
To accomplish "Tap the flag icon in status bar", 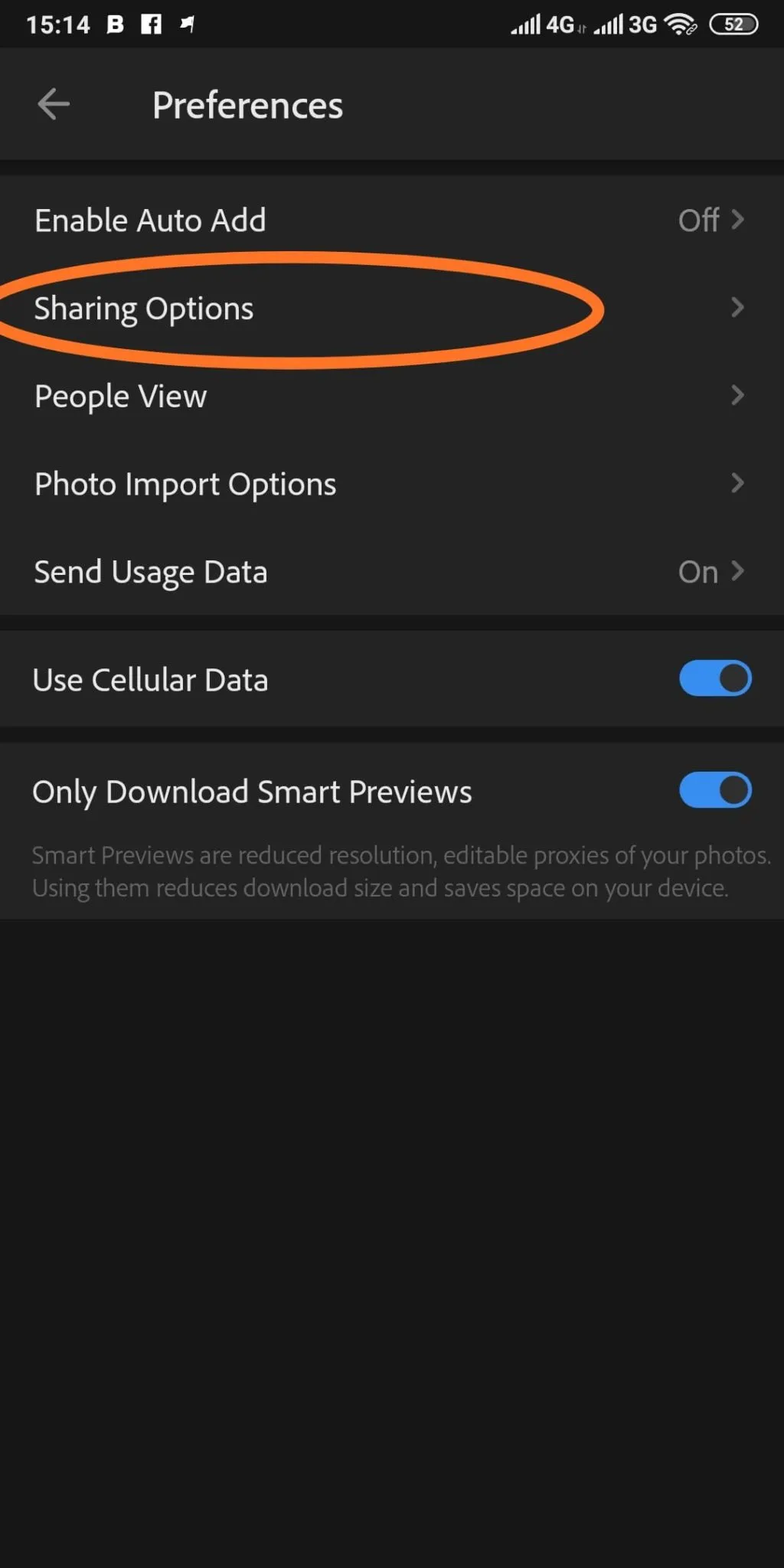I will [186, 24].
